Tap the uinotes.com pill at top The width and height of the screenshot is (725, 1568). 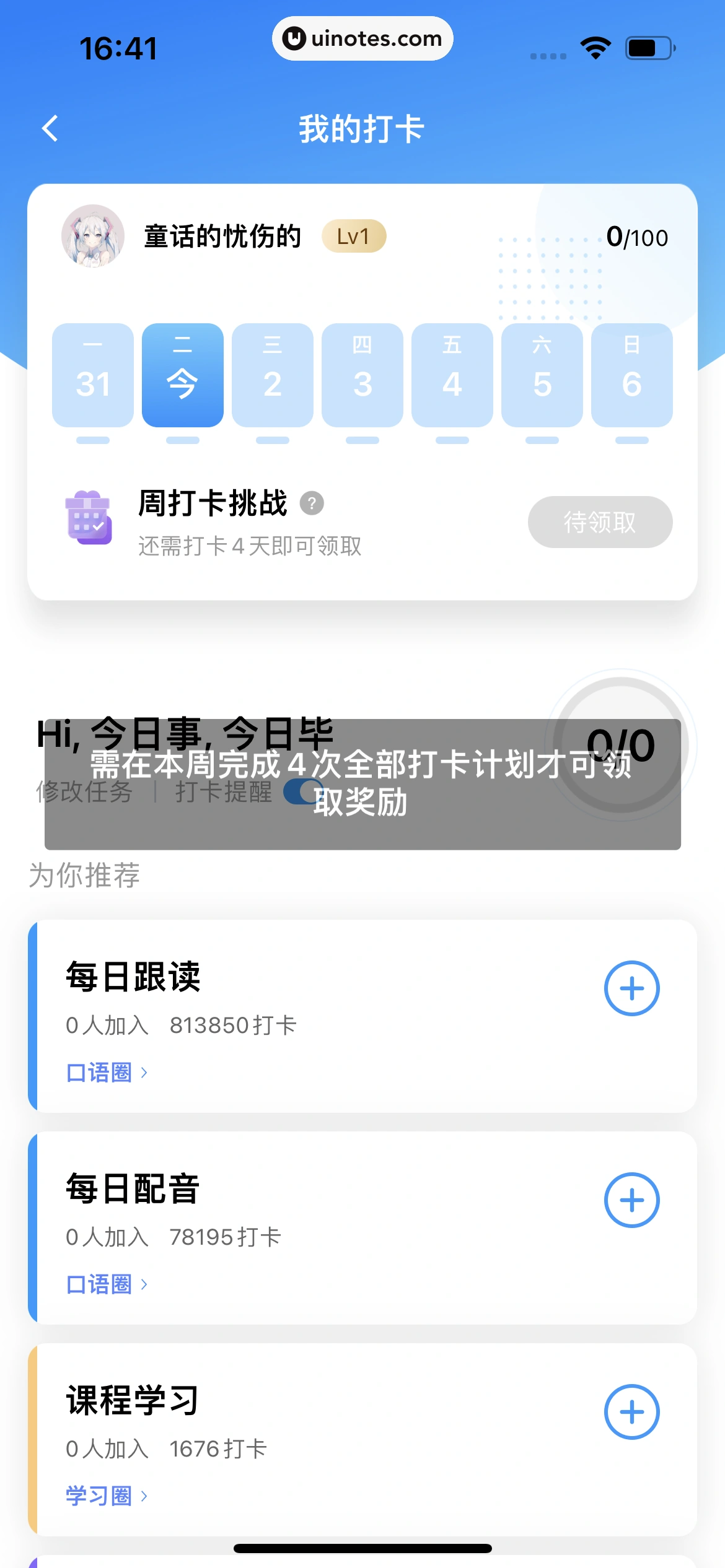coord(362,38)
